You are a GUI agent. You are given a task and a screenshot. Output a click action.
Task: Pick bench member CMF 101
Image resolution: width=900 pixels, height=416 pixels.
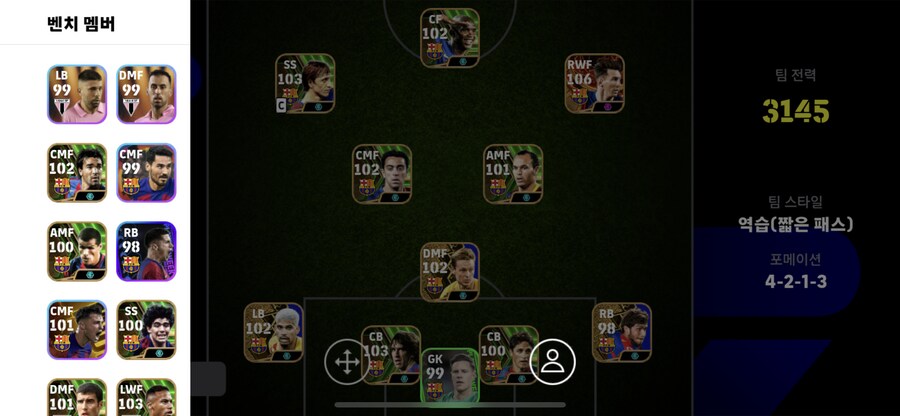pos(76,329)
